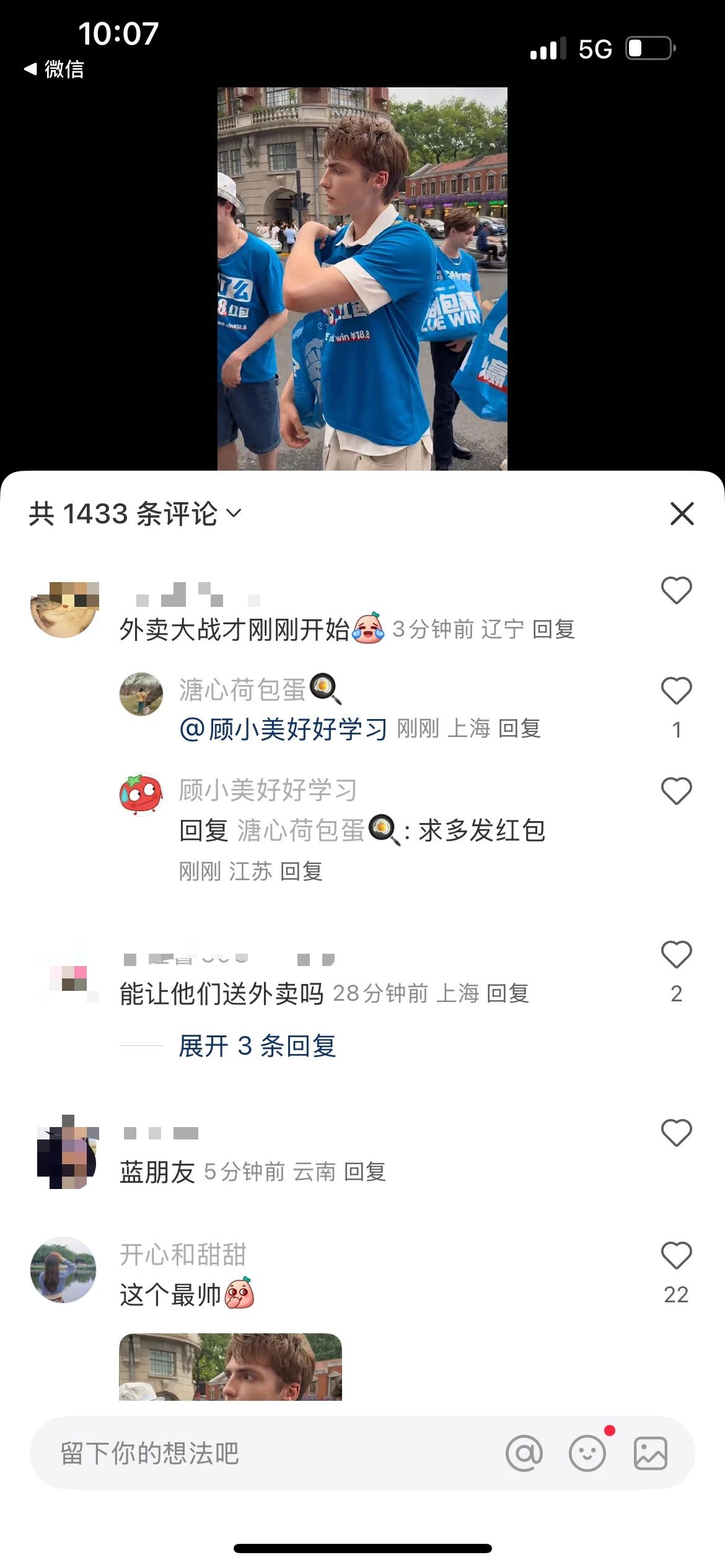Tap the @ mention icon in comment bar

click(x=524, y=1453)
